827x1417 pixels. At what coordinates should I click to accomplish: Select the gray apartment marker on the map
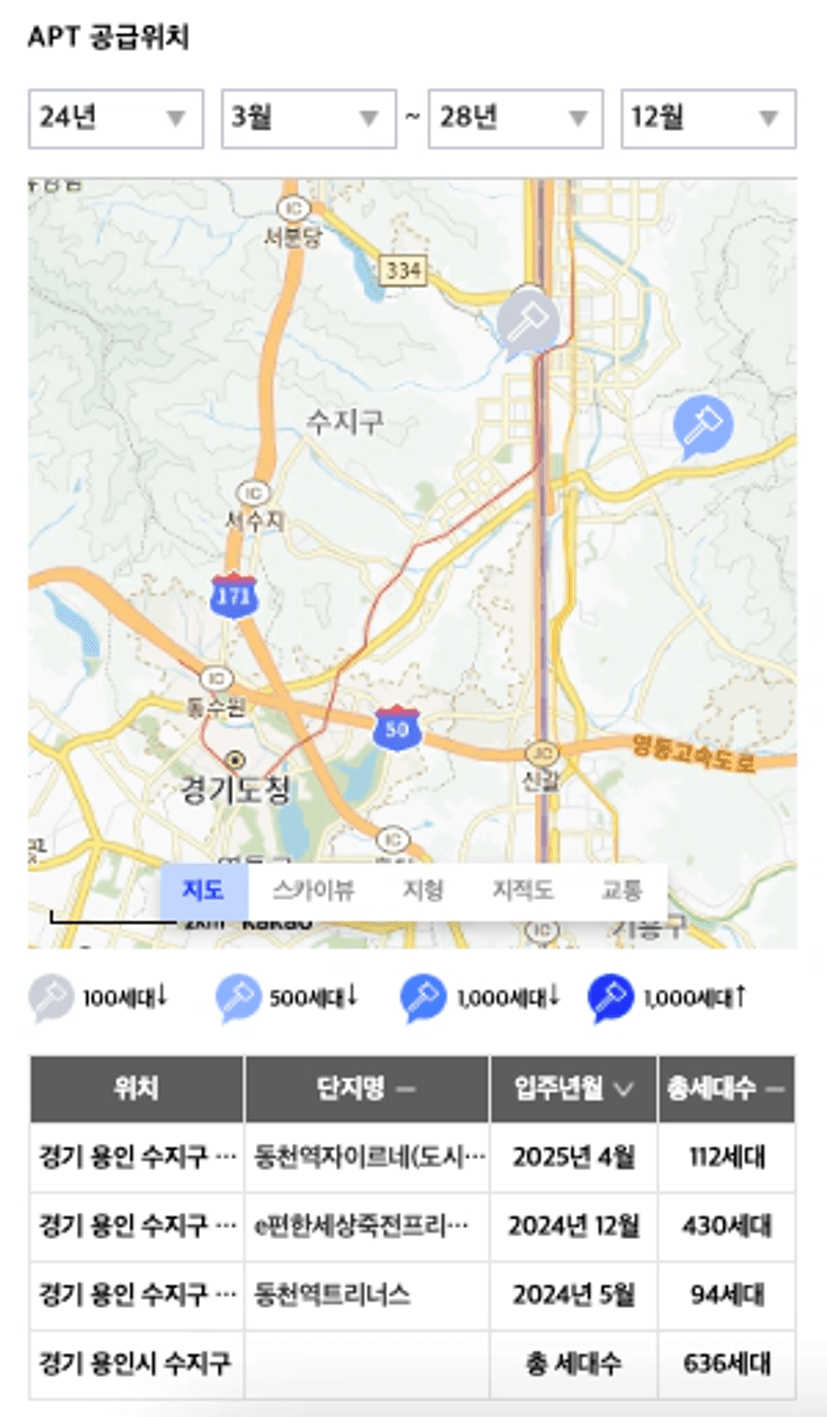[528, 320]
